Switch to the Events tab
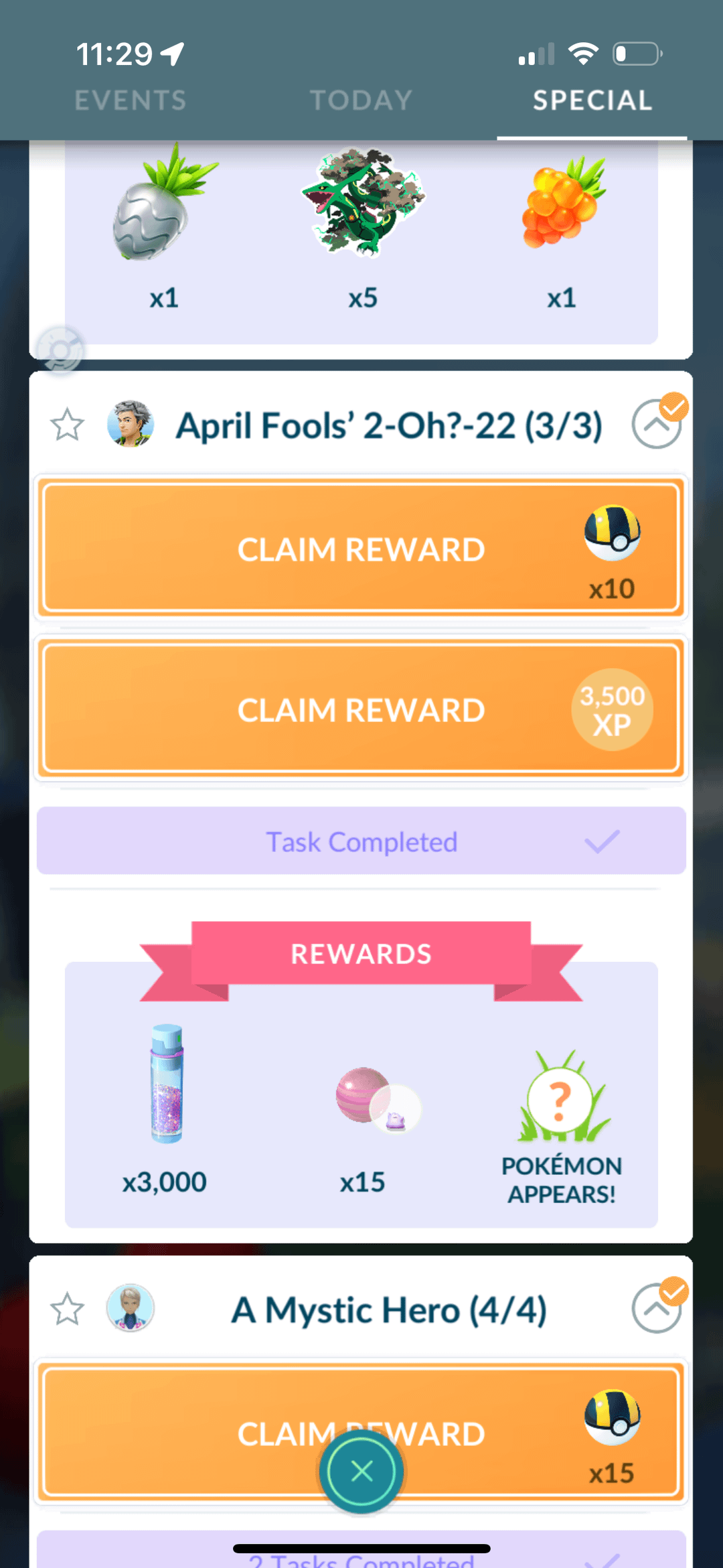 tap(131, 100)
